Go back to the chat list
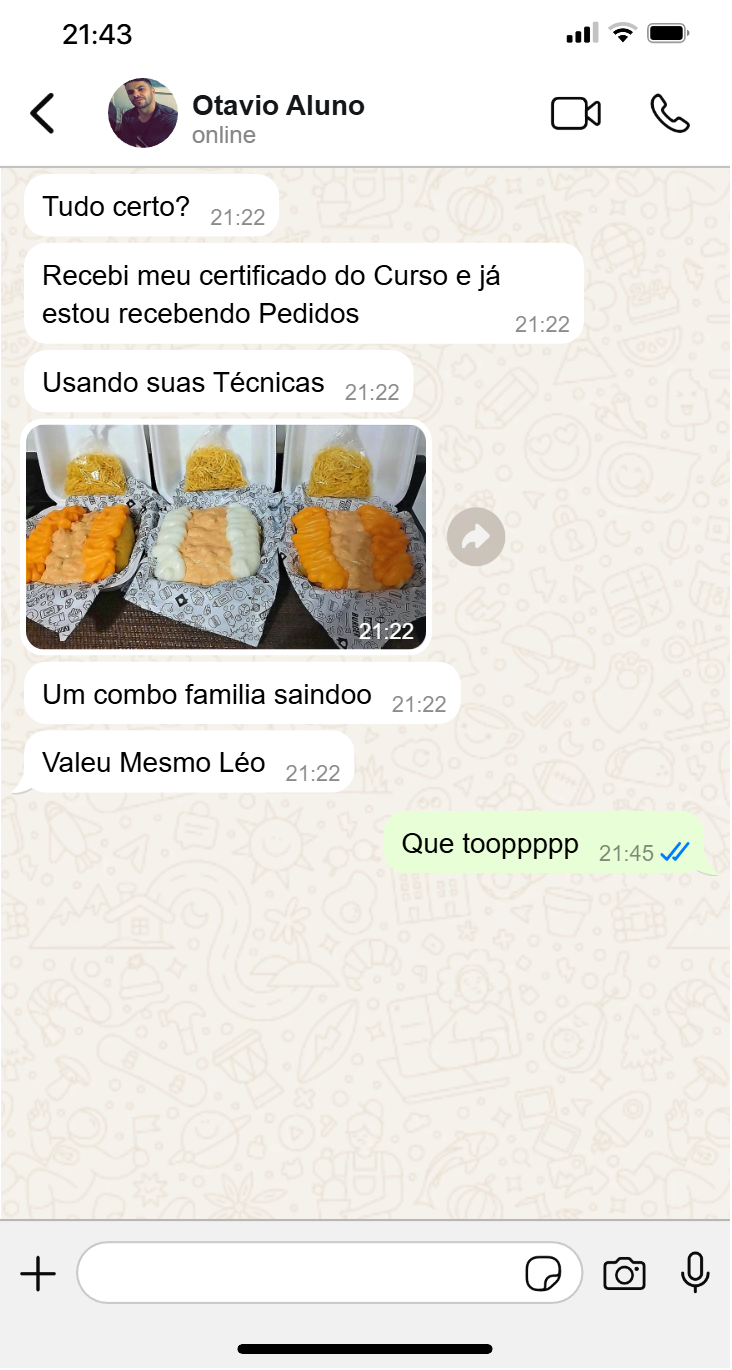 click(x=42, y=114)
